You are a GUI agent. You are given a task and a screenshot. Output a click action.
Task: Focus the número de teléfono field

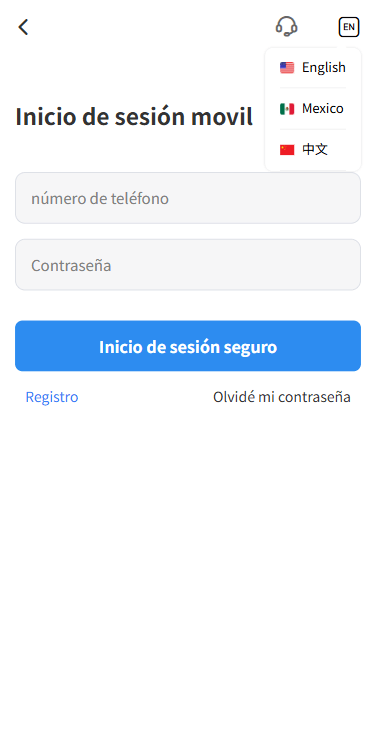click(x=188, y=198)
